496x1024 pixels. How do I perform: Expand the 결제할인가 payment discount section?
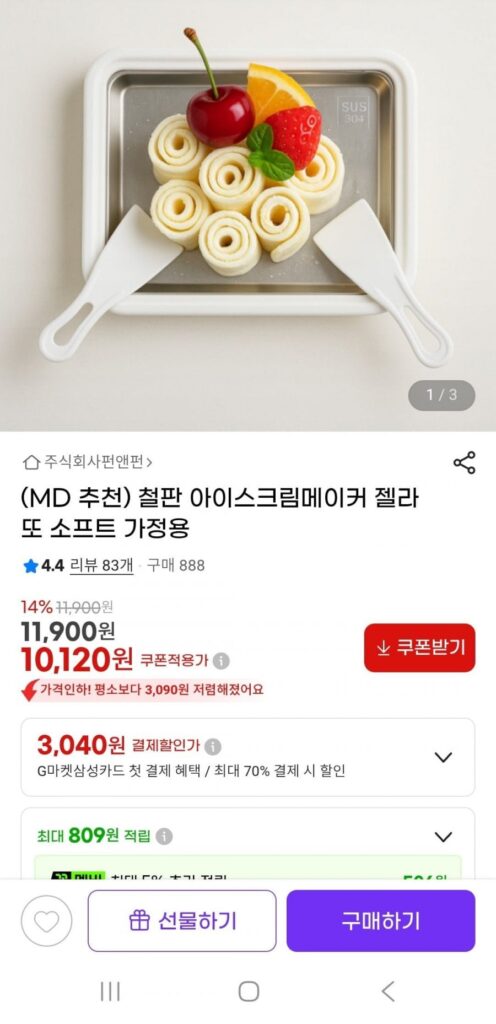click(443, 757)
